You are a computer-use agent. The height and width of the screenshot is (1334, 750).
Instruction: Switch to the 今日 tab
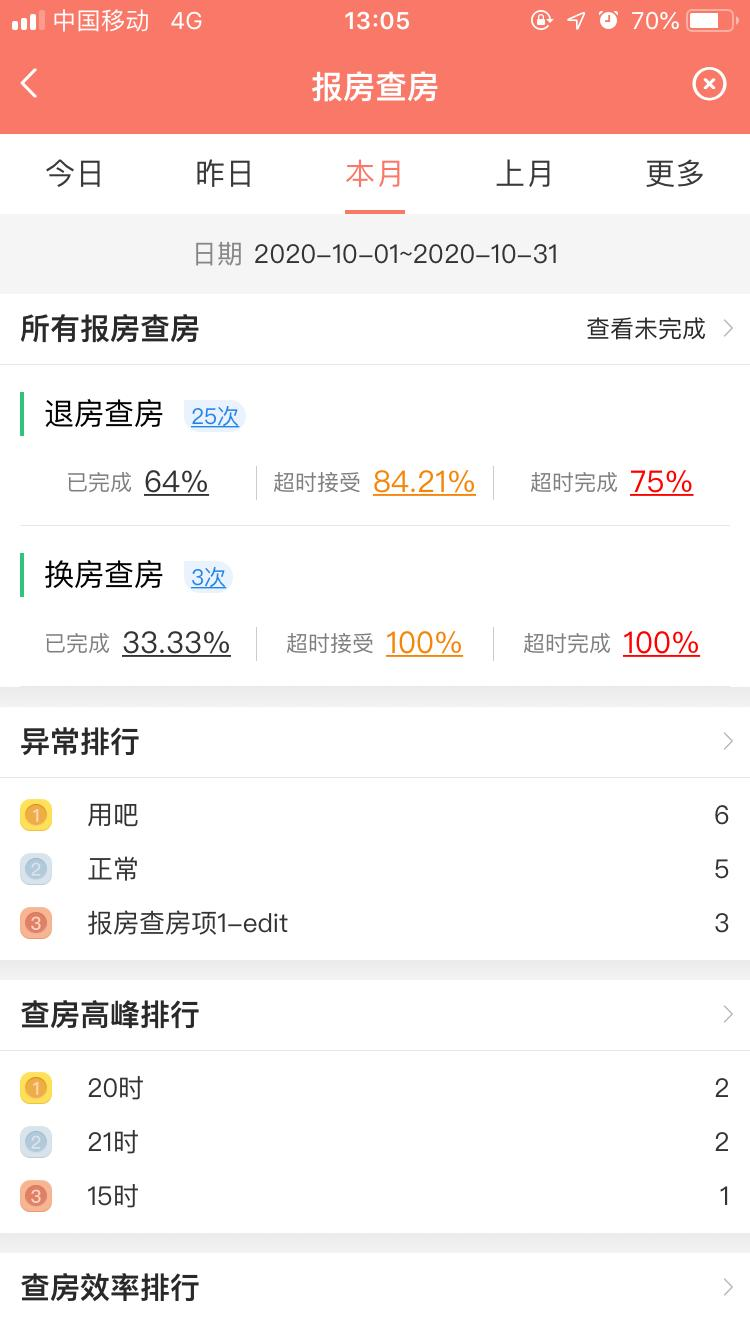pos(75,174)
